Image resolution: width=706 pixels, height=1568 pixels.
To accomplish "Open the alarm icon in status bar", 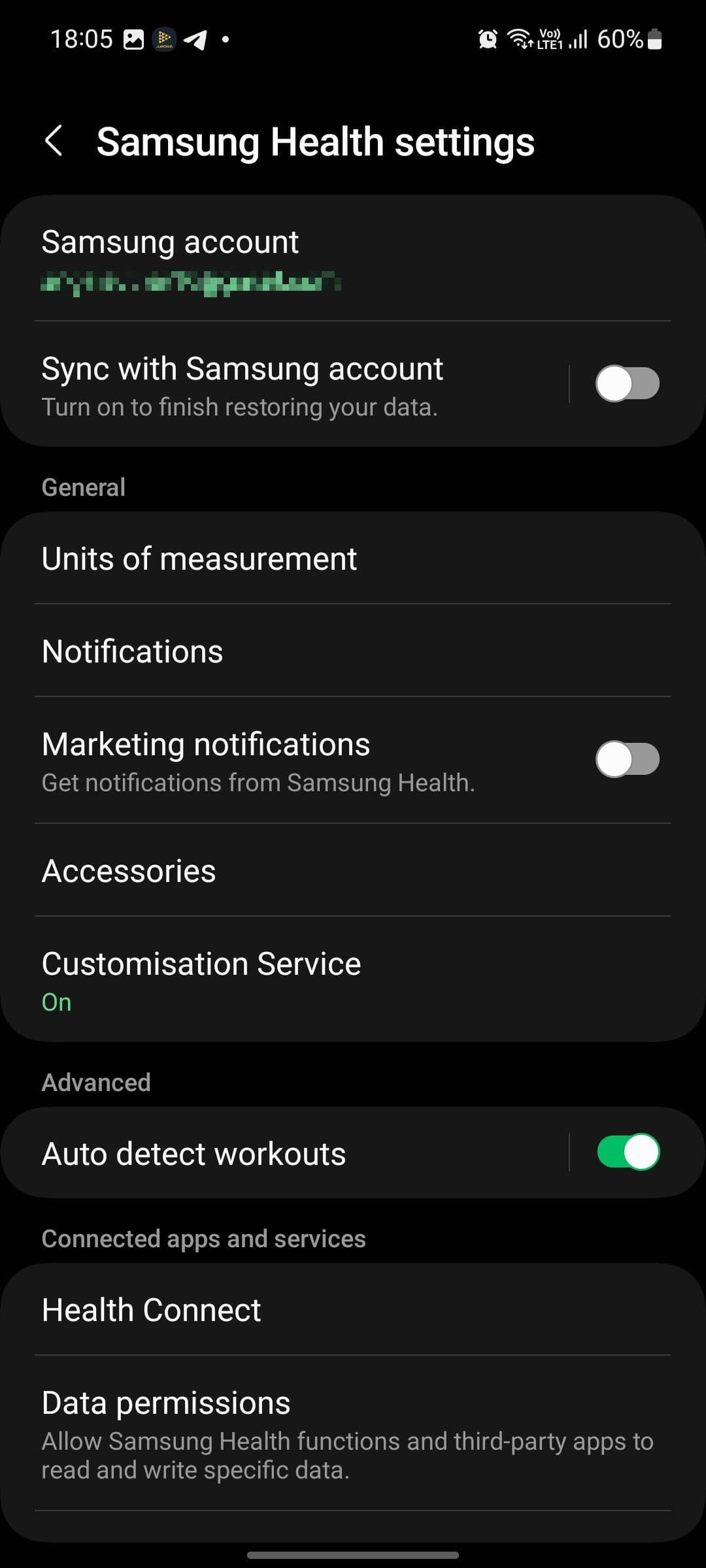I will [486, 39].
